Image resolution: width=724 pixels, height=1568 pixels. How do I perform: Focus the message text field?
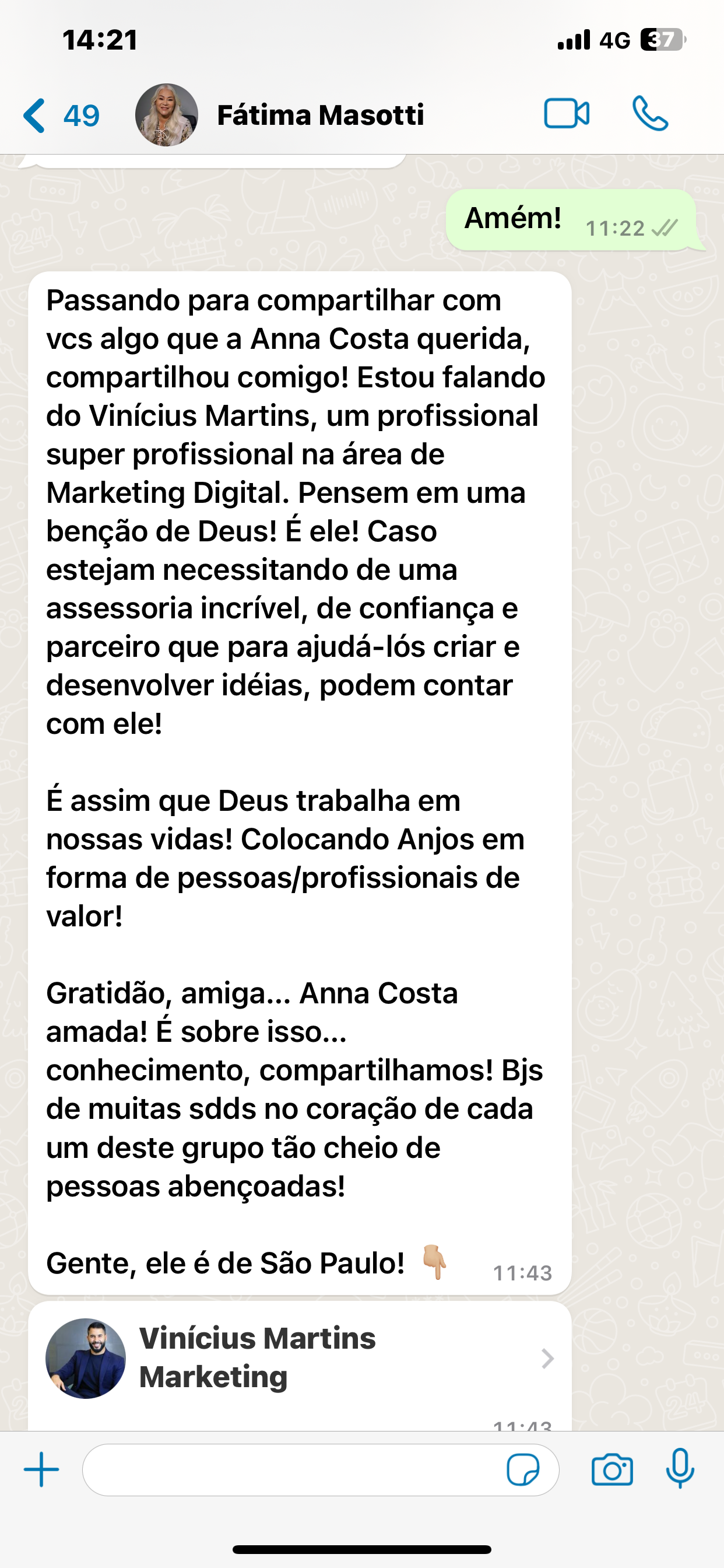pyautogui.click(x=292, y=1469)
